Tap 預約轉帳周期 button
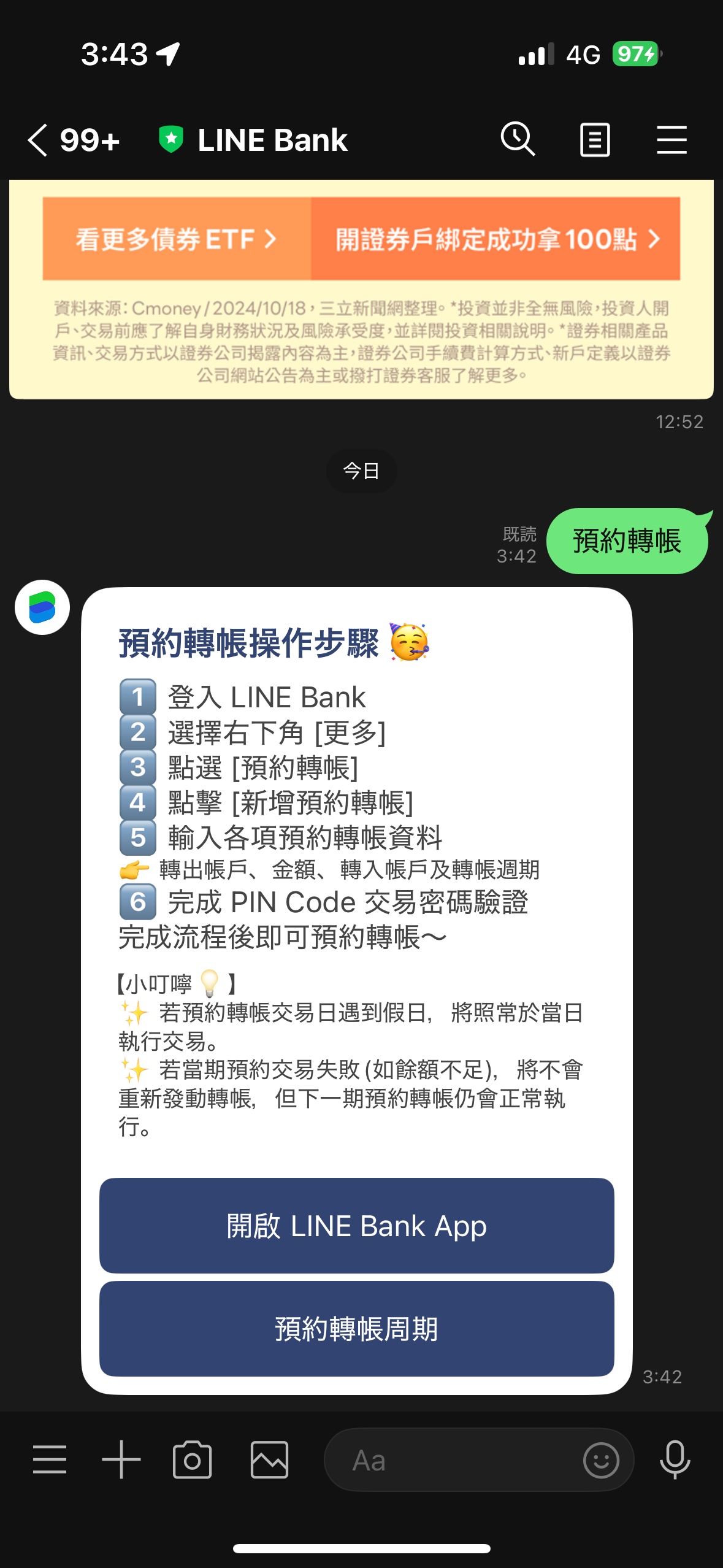This screenshot has width=723, height=1568. (356, 1329)
